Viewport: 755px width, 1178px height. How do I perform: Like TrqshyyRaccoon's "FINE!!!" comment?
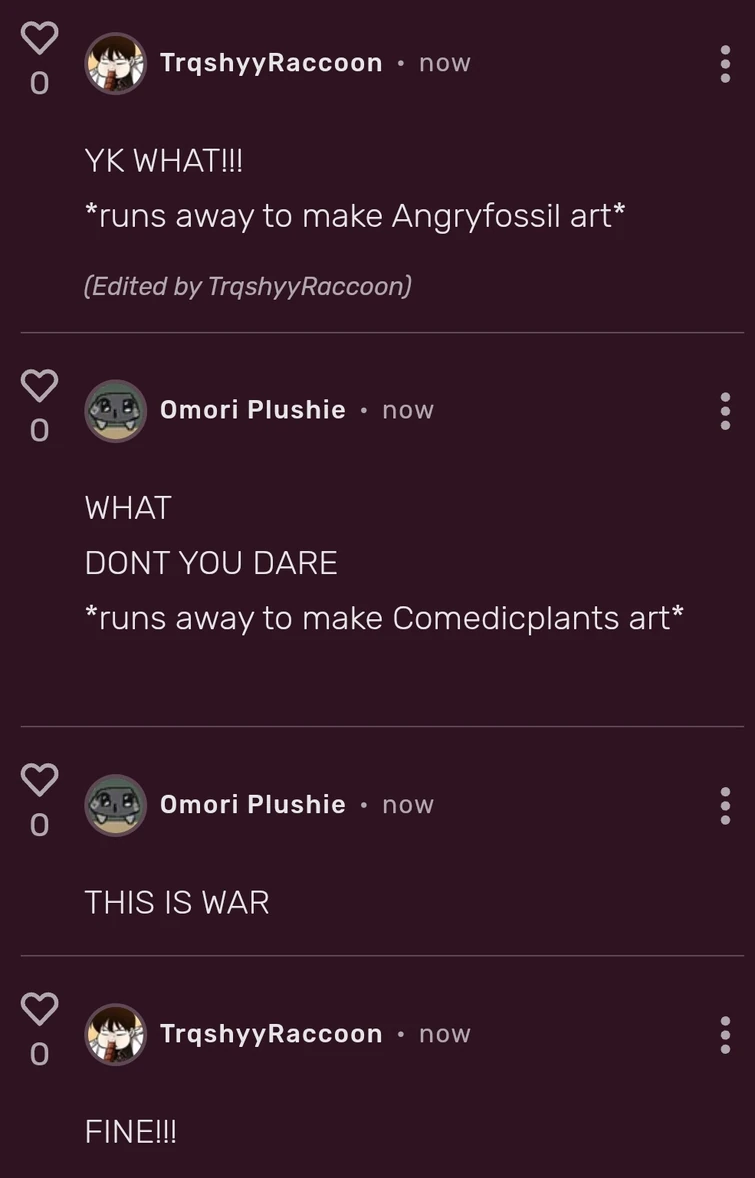[39, 1009]
